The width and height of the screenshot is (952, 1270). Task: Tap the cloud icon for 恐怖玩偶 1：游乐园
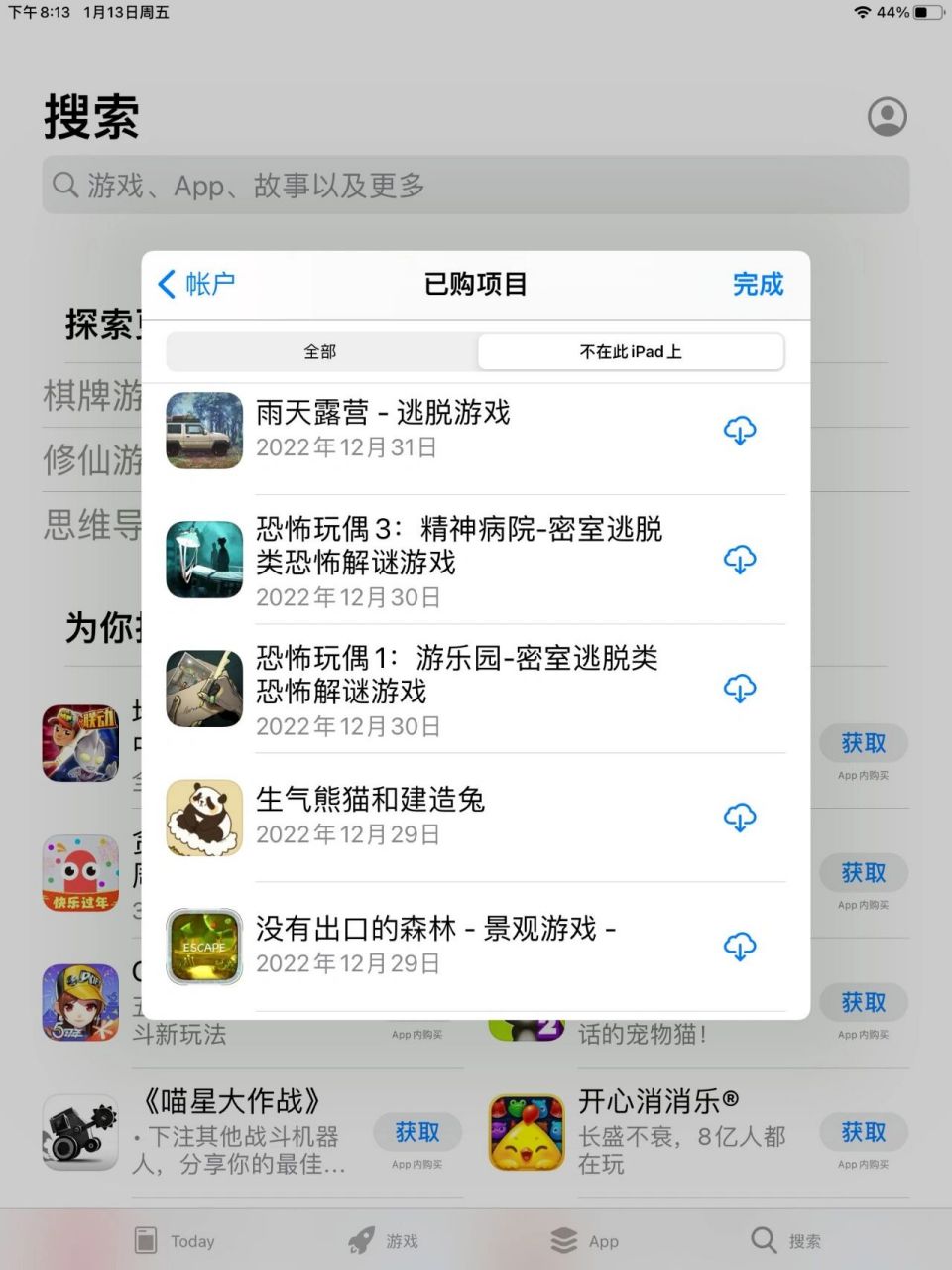740,689
